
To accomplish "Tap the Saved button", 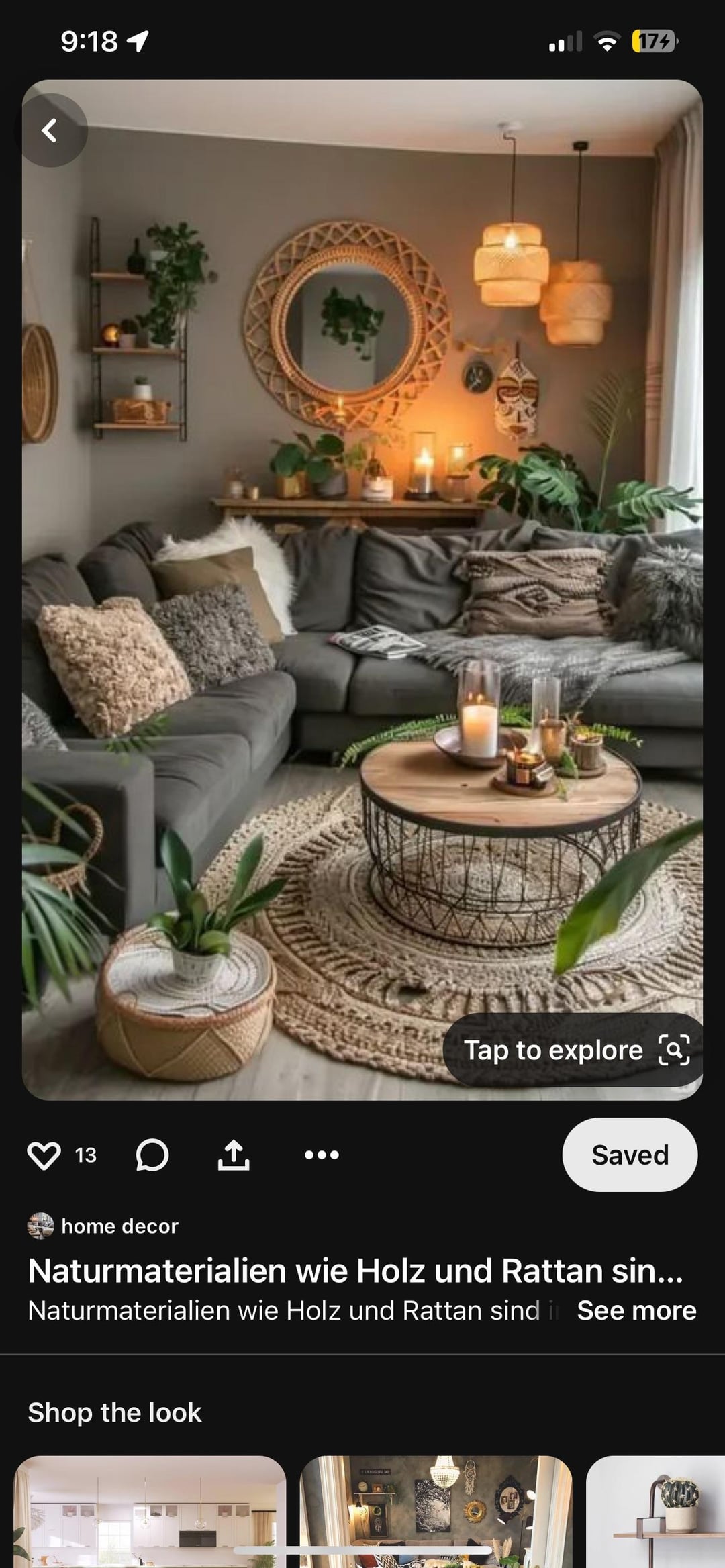I will [629, 1155].
